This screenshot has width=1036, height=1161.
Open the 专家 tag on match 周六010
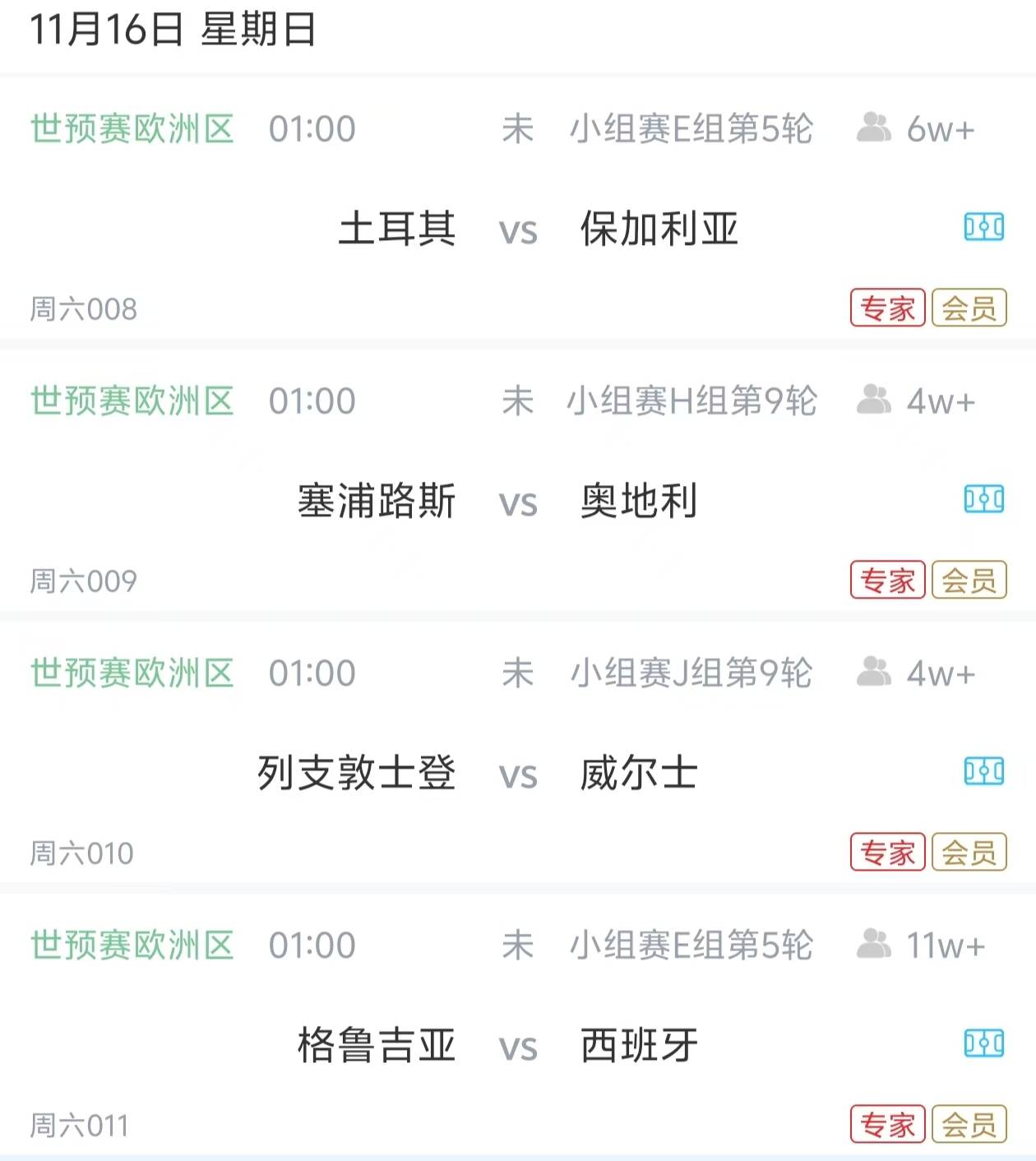(887, 853)
